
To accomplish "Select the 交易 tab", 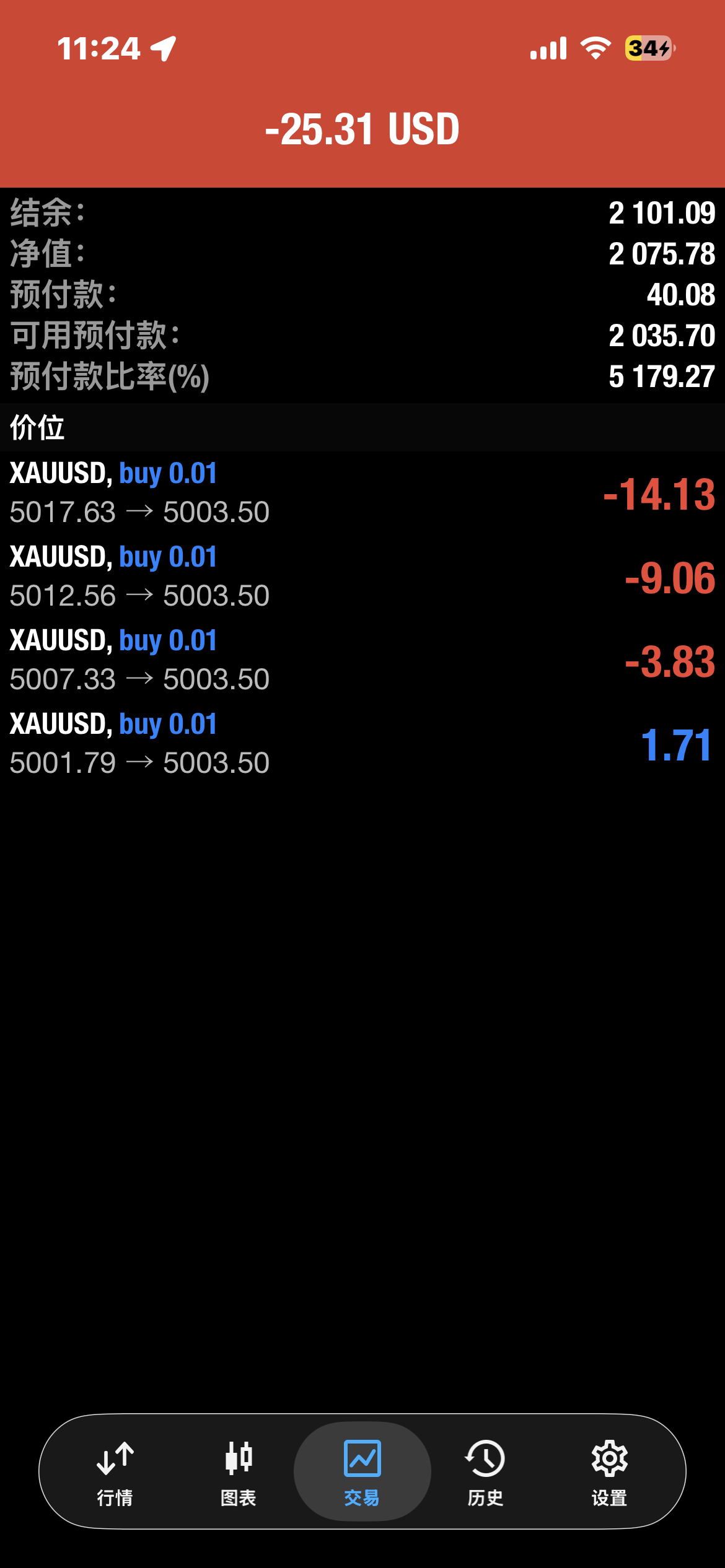I will 362,1472.
